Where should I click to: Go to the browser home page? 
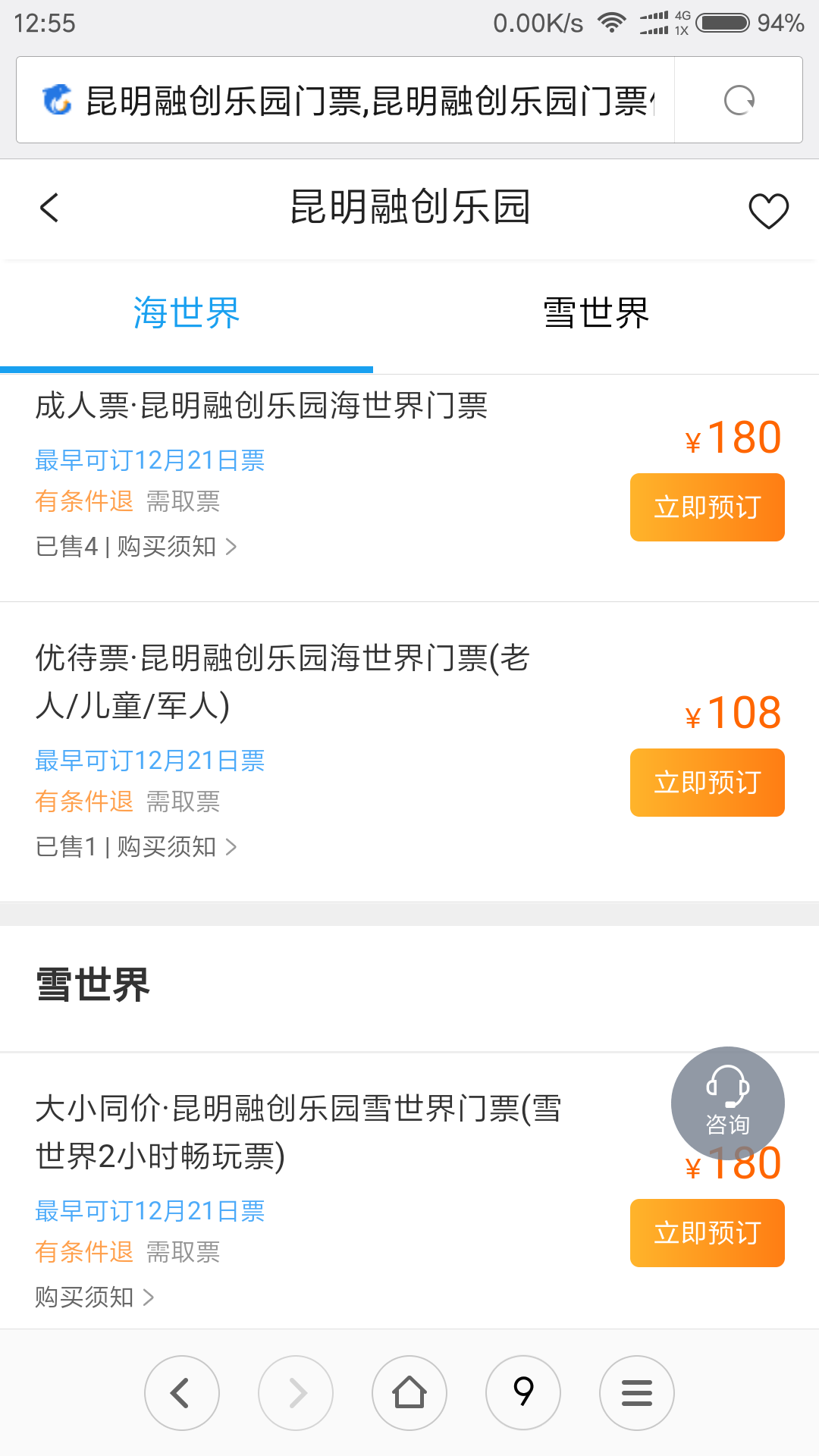pyautogui.click(x=409, y=1393)
